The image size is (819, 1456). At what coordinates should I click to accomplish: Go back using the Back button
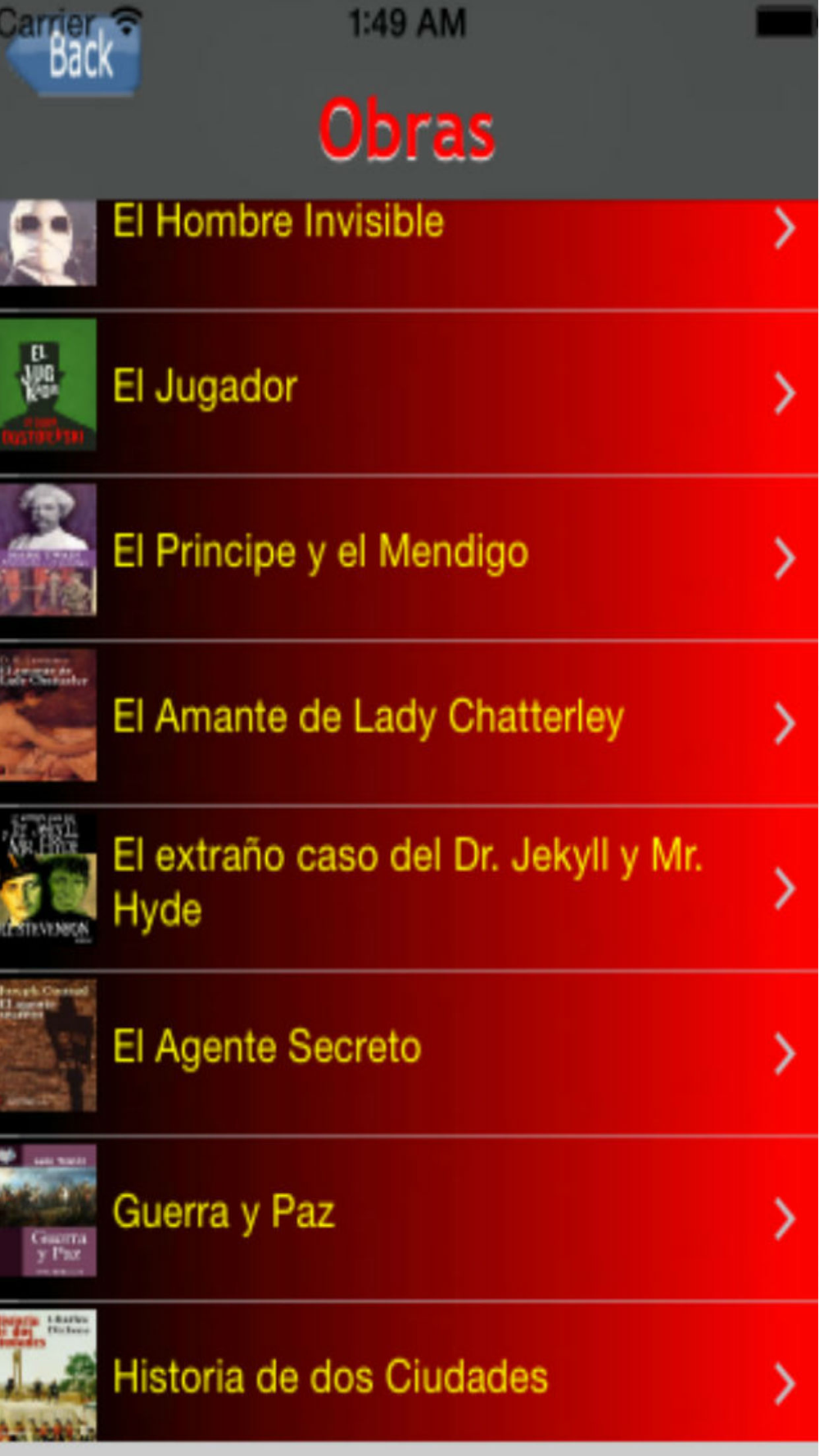[74, 57]
